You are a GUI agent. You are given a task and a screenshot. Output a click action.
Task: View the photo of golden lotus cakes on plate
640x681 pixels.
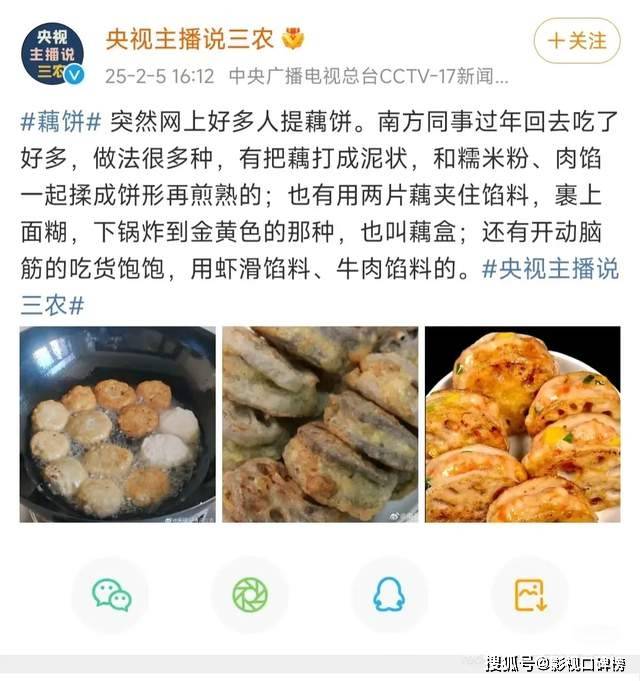click(x=522, y=424)
